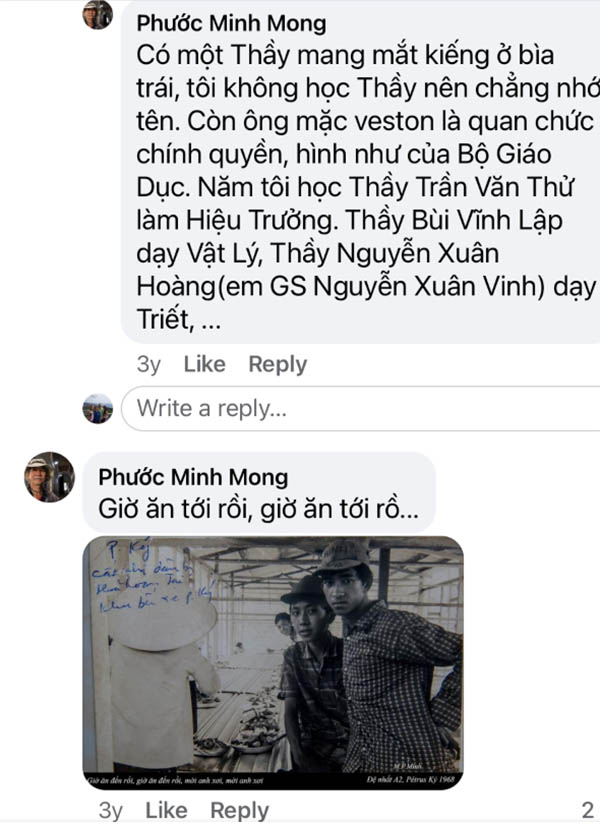This screenshot has height=824, width=600.
Task: Reply to the comment "Giờ ăn tới rồi"
Action: tap(239, 810)
